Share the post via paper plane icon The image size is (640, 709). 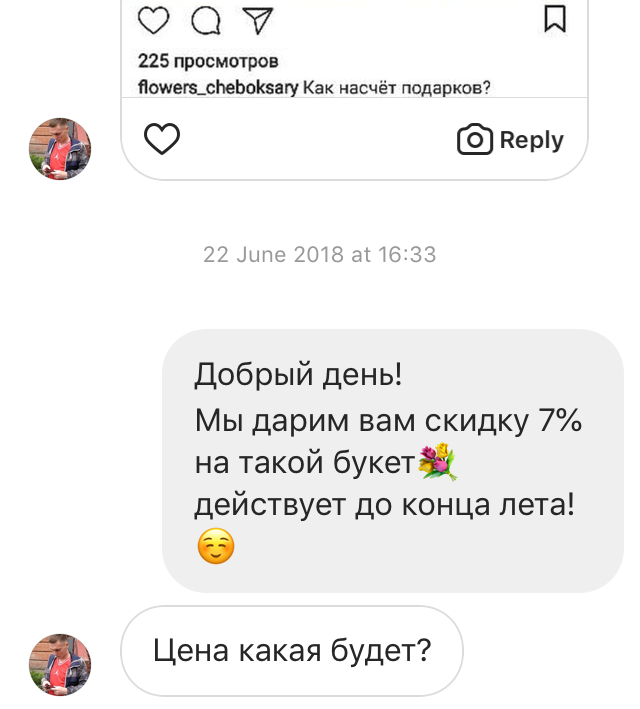click(x=257, y=19)
